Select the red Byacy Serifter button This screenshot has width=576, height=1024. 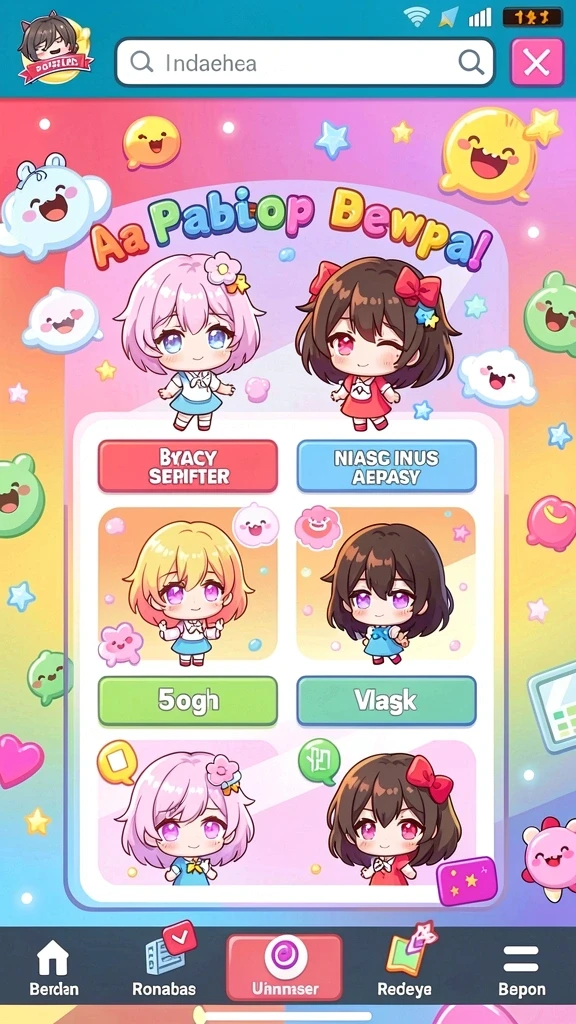(188, 466)
